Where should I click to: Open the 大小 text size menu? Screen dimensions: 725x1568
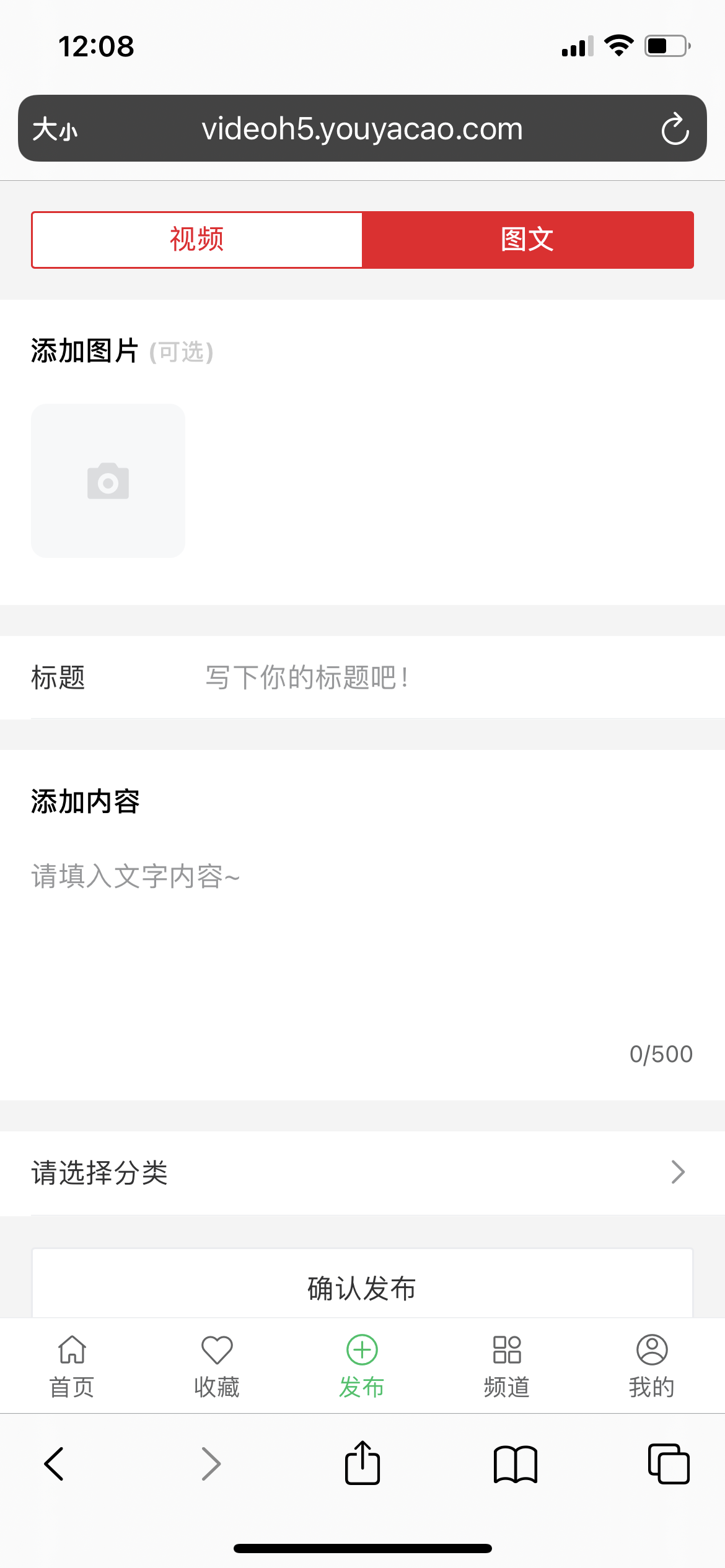55,129
